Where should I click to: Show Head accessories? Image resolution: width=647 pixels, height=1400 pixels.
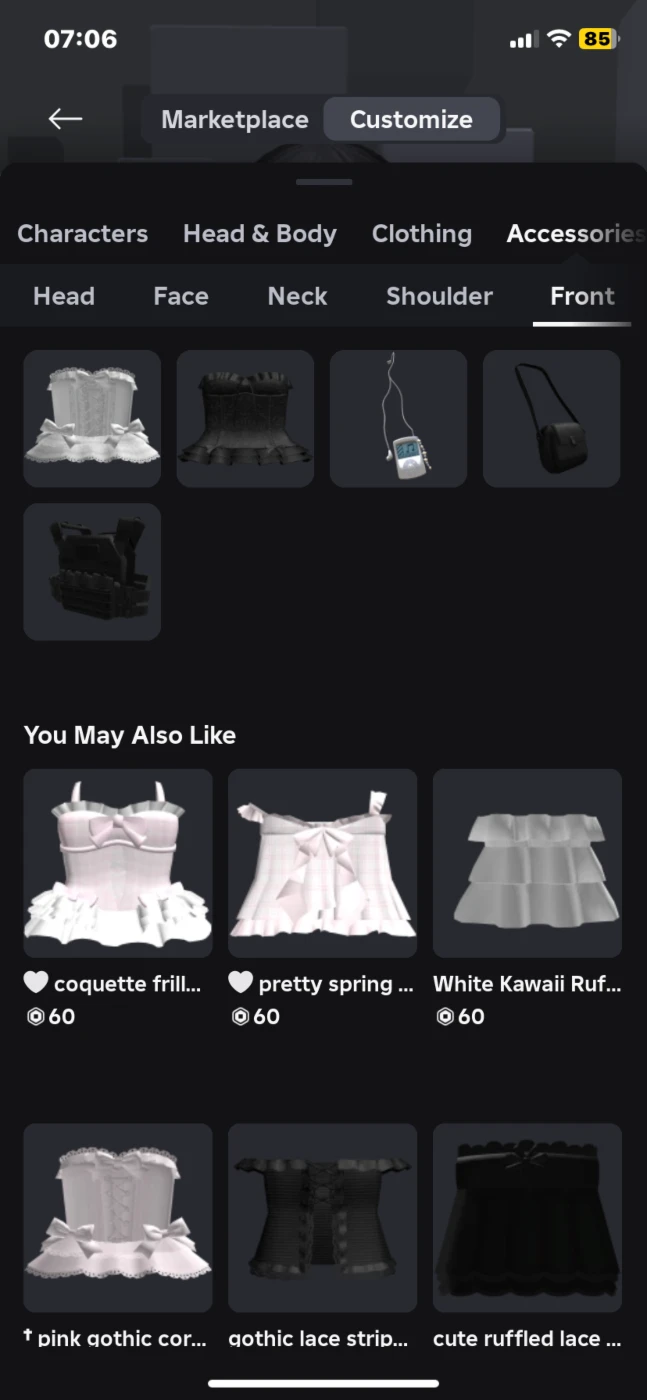click(64, 296)
